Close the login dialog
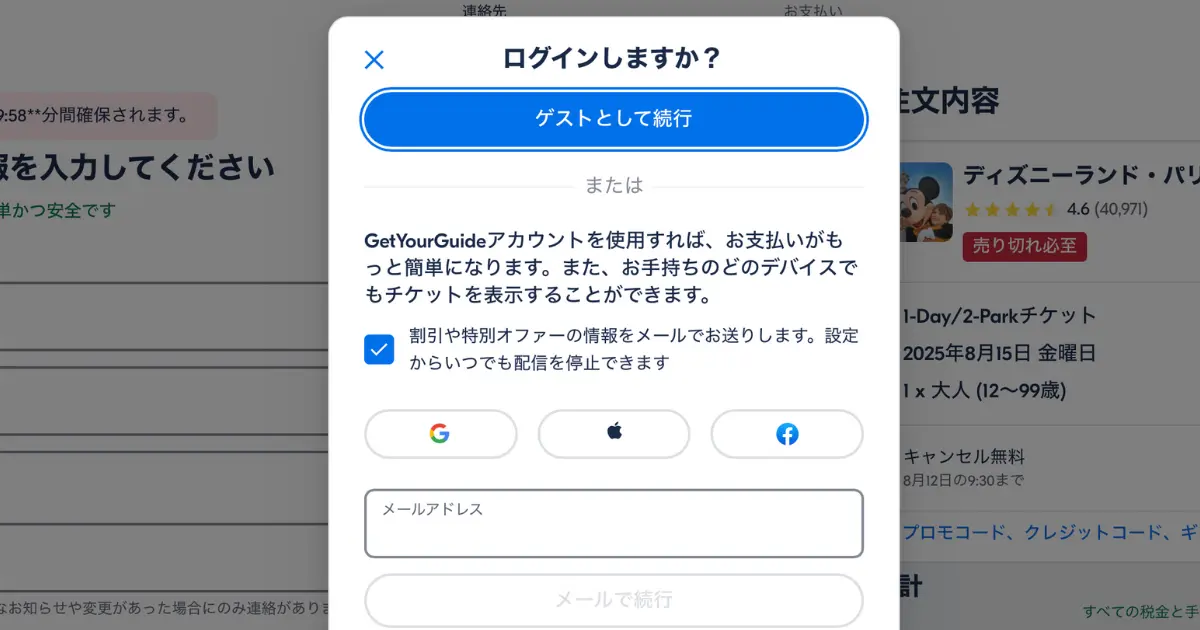 pyautogui.click(x=374, y=60)
